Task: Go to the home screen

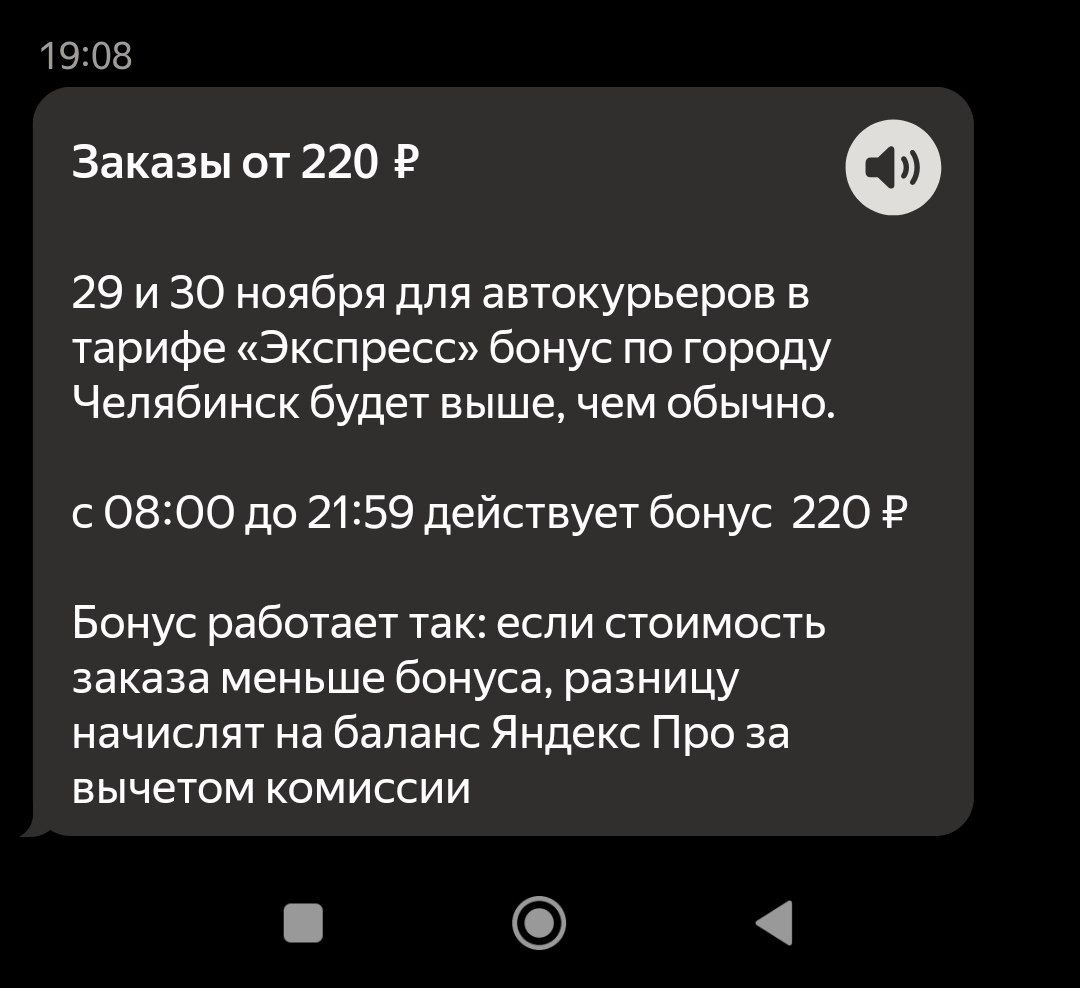Action: click(539, 922)
